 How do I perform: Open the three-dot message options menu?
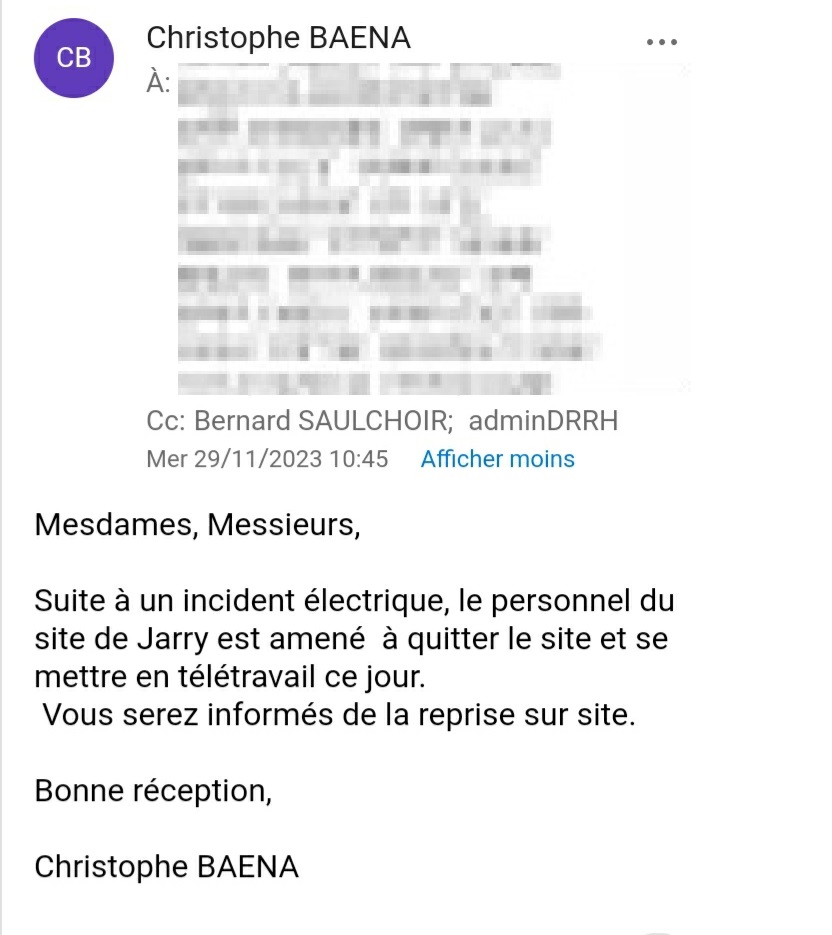[662, 42]
